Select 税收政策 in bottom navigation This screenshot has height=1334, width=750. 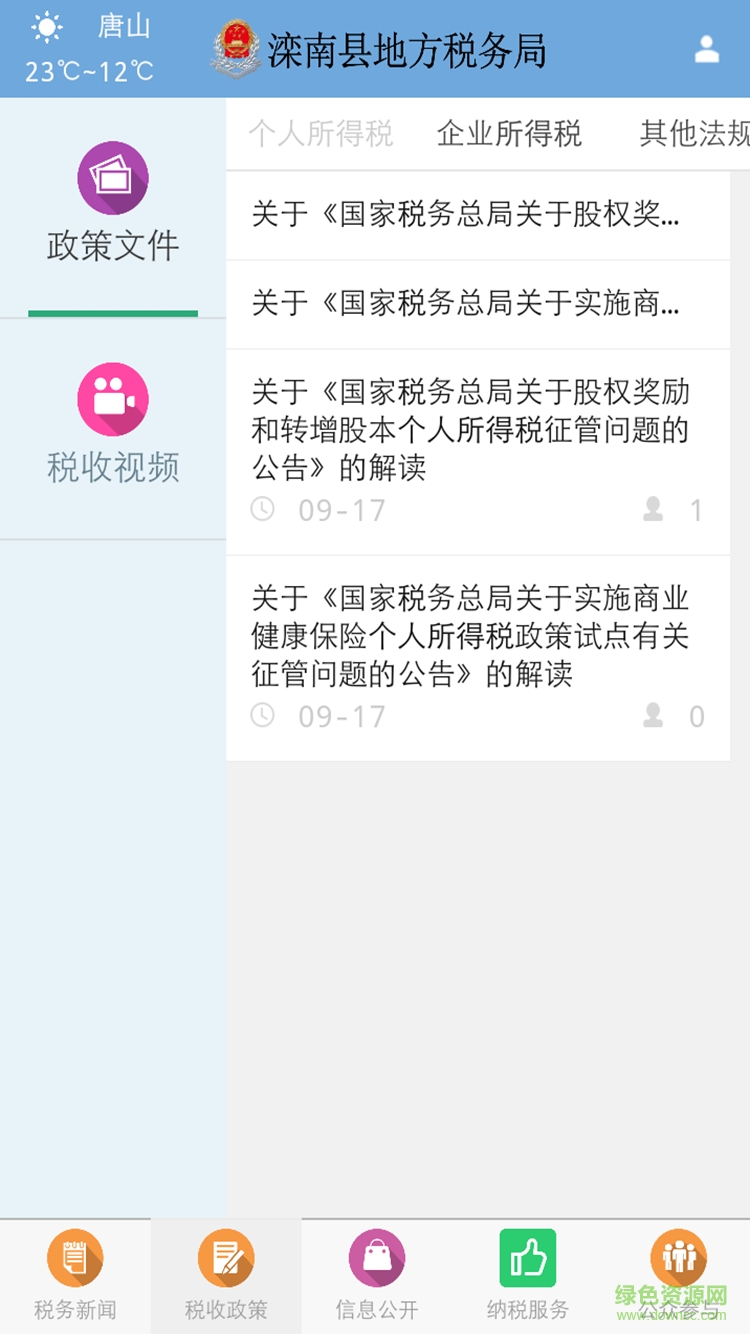click(226, 1275)
